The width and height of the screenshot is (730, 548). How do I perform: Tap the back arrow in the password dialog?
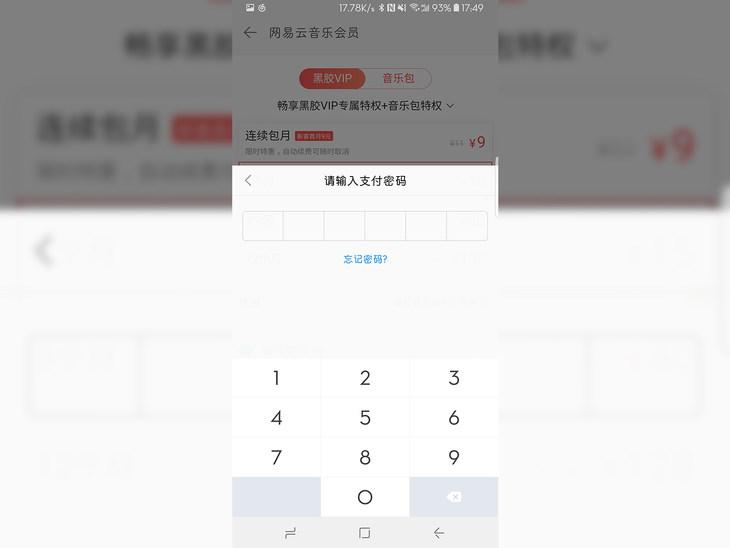(248, 181)
